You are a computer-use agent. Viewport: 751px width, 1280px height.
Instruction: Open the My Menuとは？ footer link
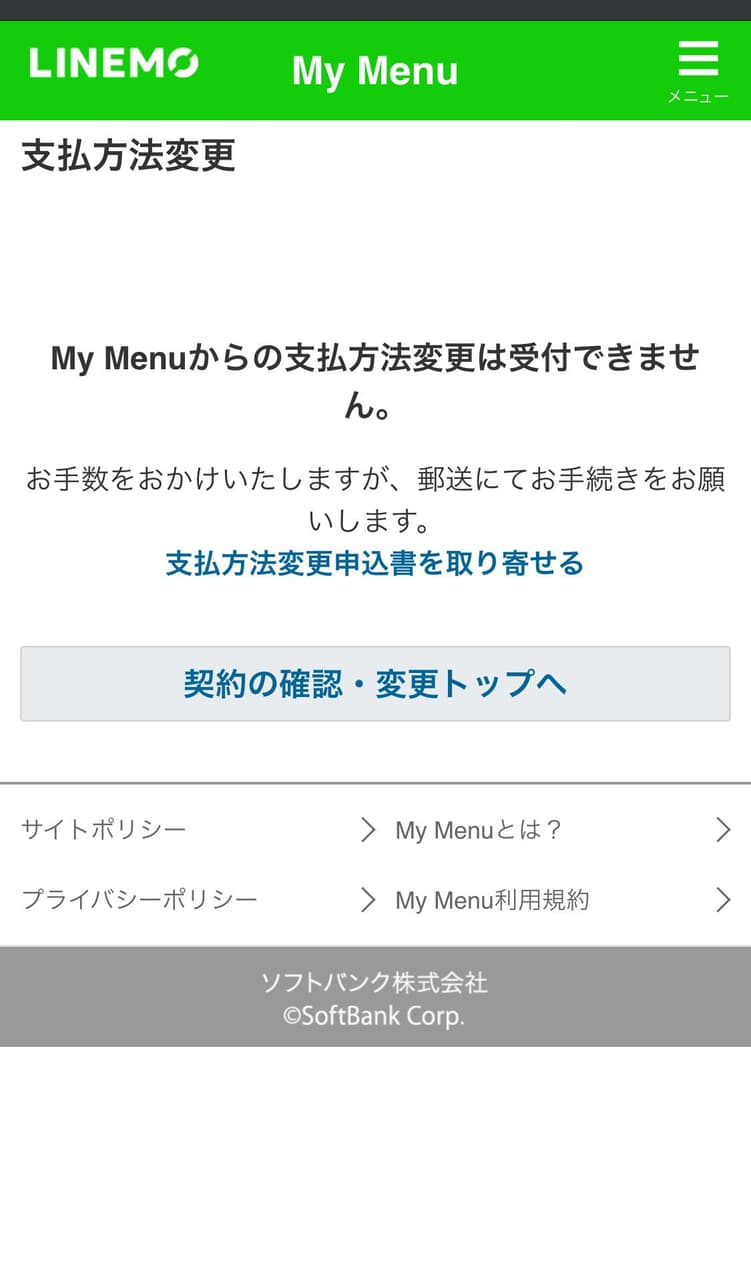(480, 829)
